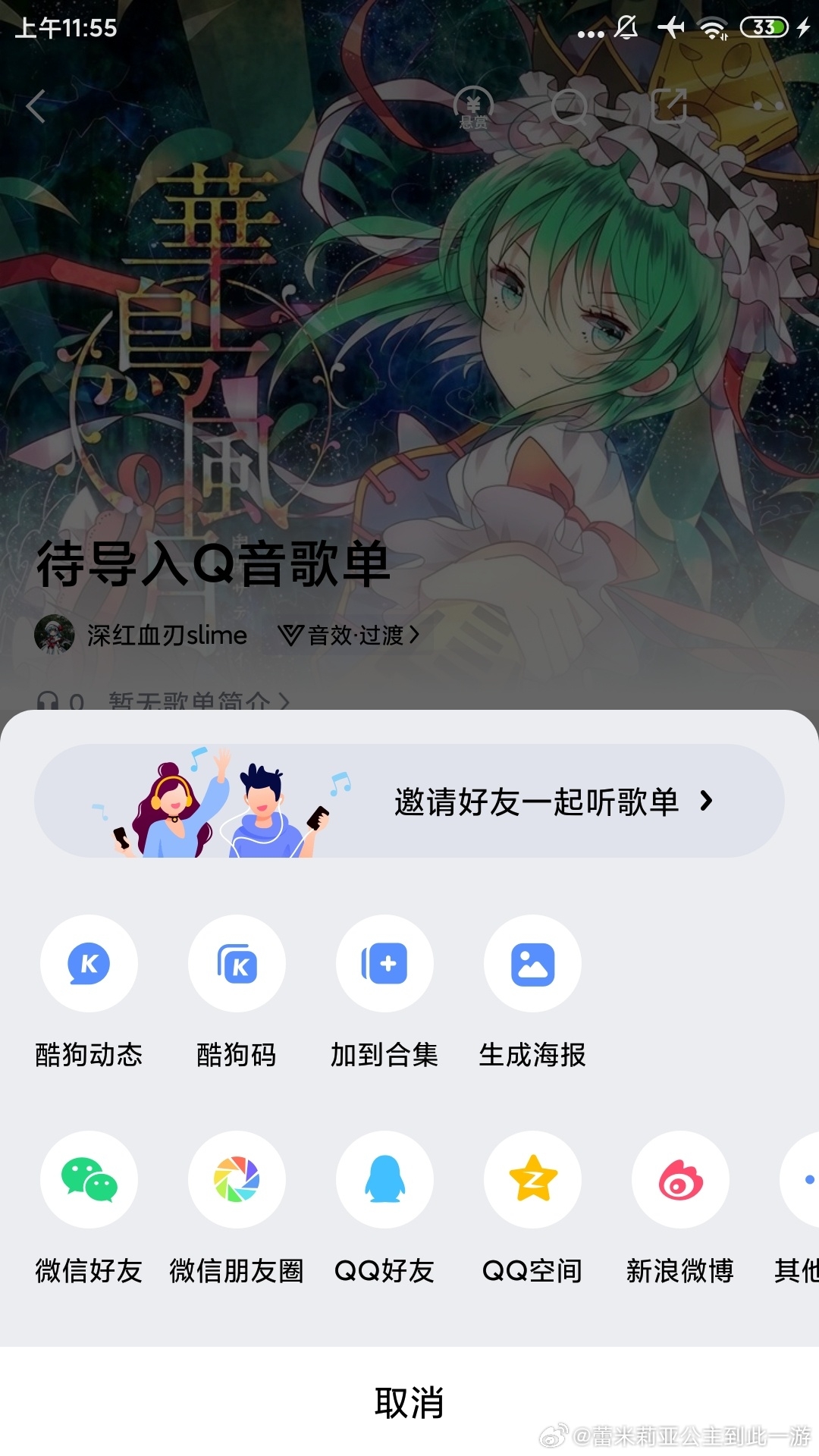Open 其他 for more share options
This screenshot has height=1456, width=819.
(801, 1180)
